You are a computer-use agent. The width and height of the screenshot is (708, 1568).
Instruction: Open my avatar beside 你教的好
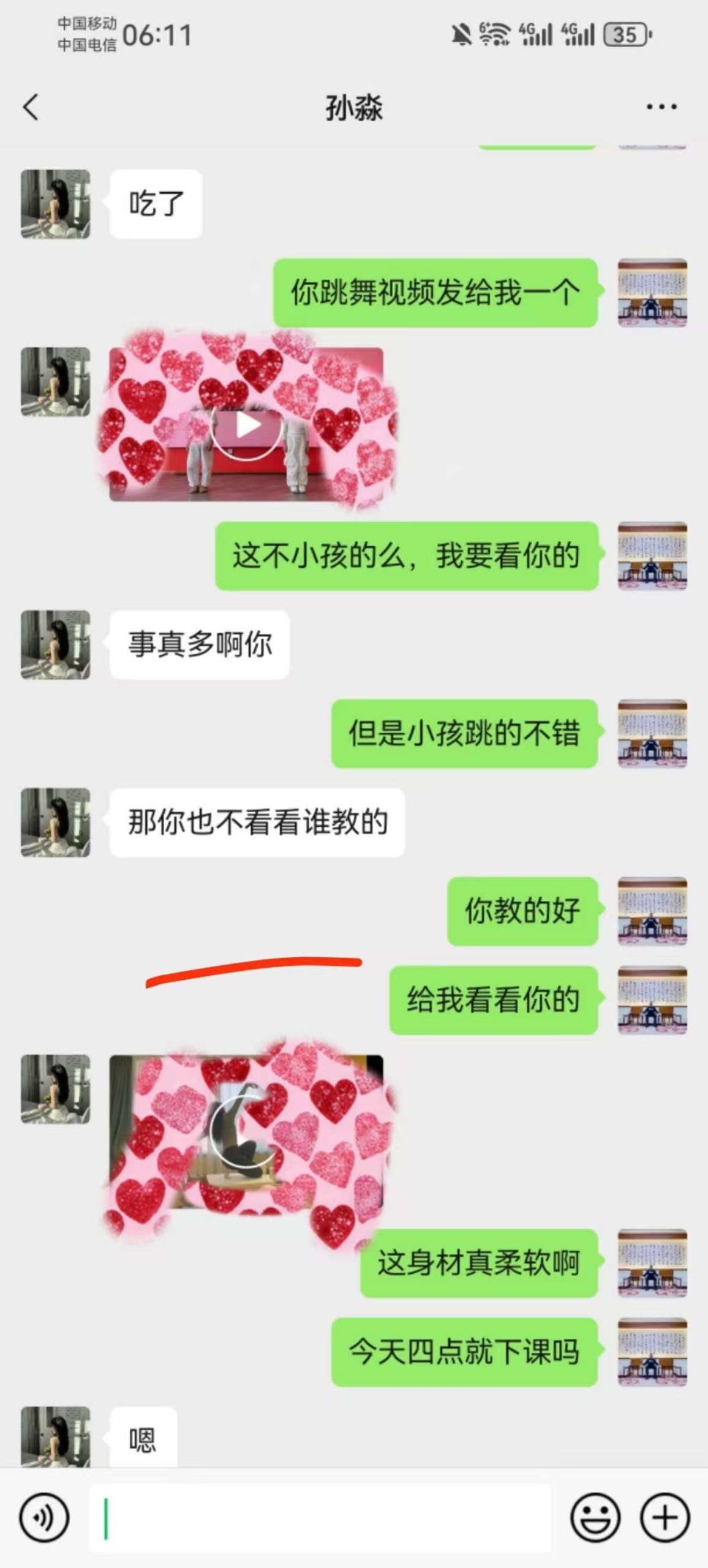pyautogui.click(x=652, y=911)
